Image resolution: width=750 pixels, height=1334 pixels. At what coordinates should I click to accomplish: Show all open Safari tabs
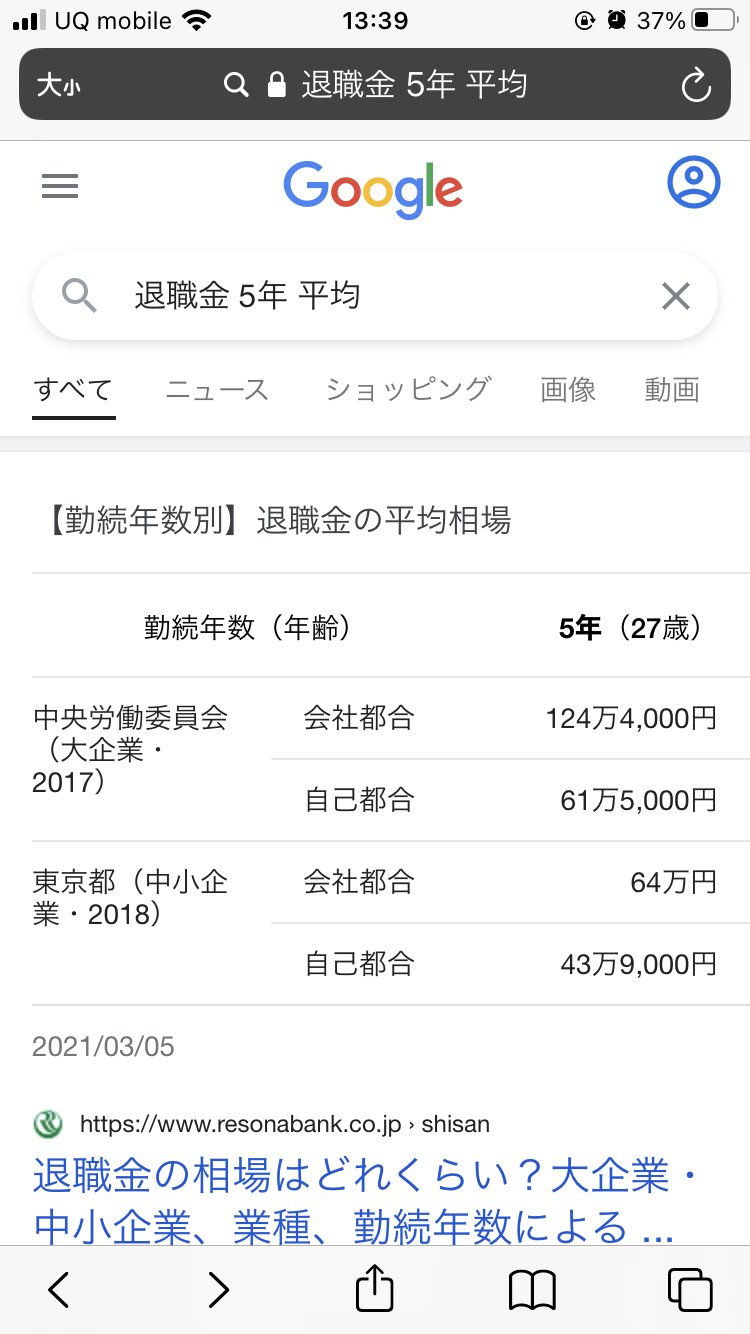690,1290
